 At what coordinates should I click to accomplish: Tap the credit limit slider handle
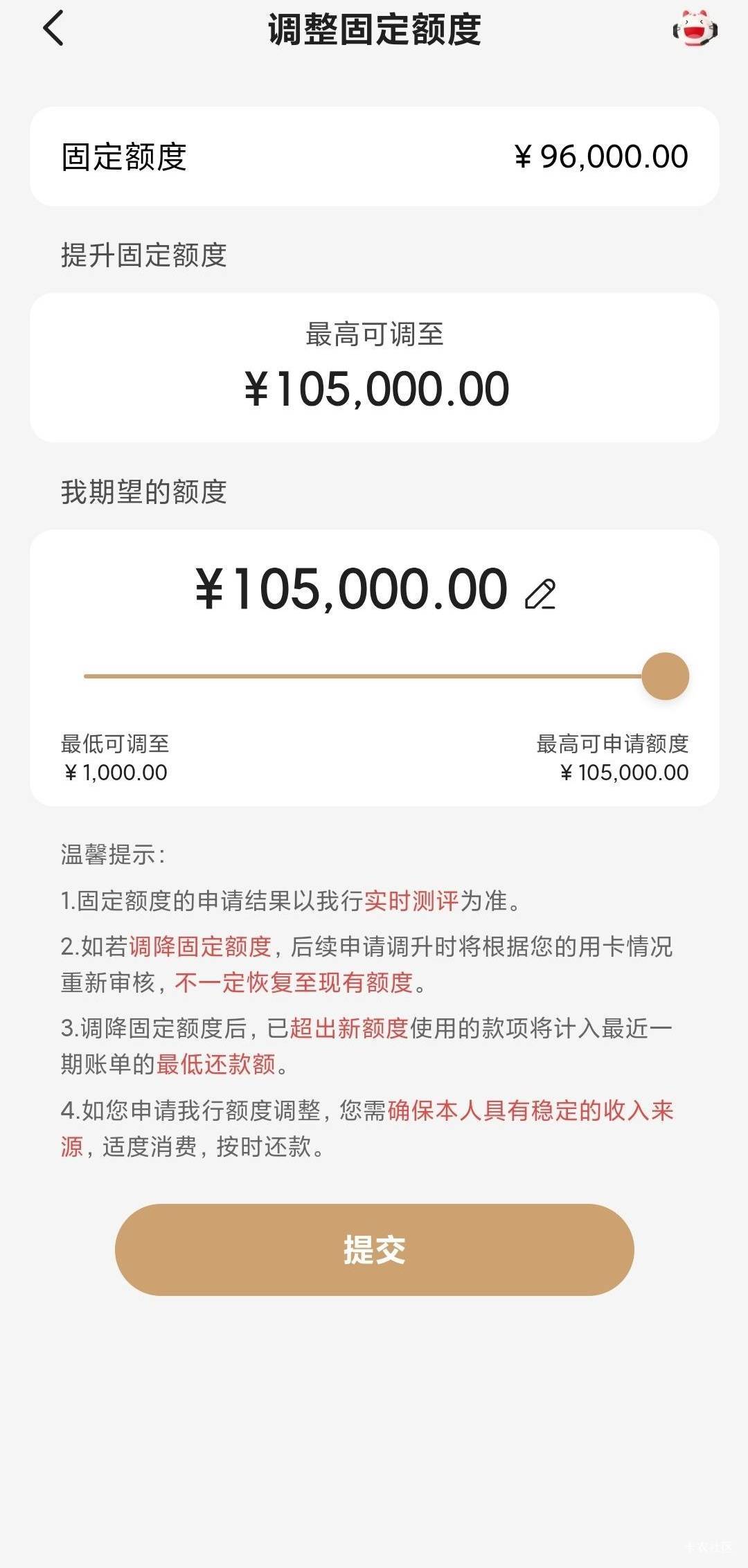pos(665,676)
